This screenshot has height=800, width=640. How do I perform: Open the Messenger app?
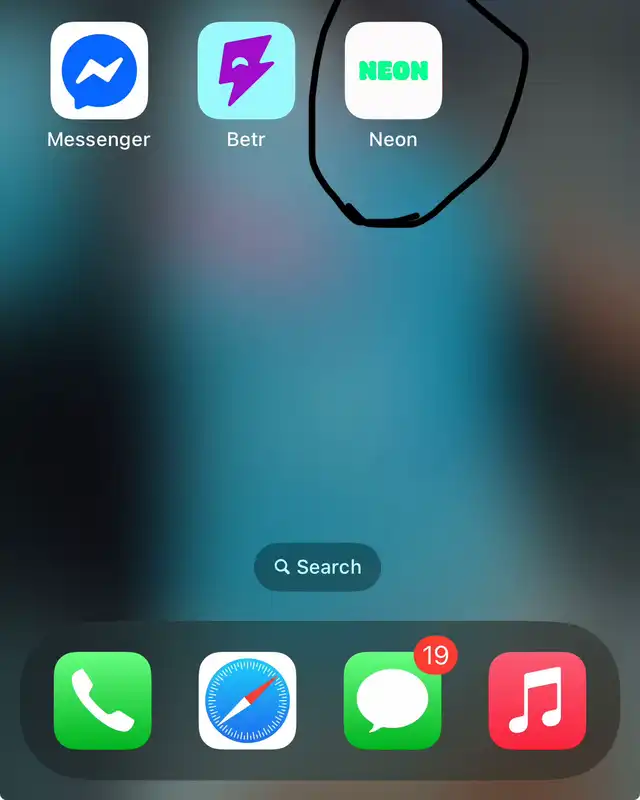(99, 70)
